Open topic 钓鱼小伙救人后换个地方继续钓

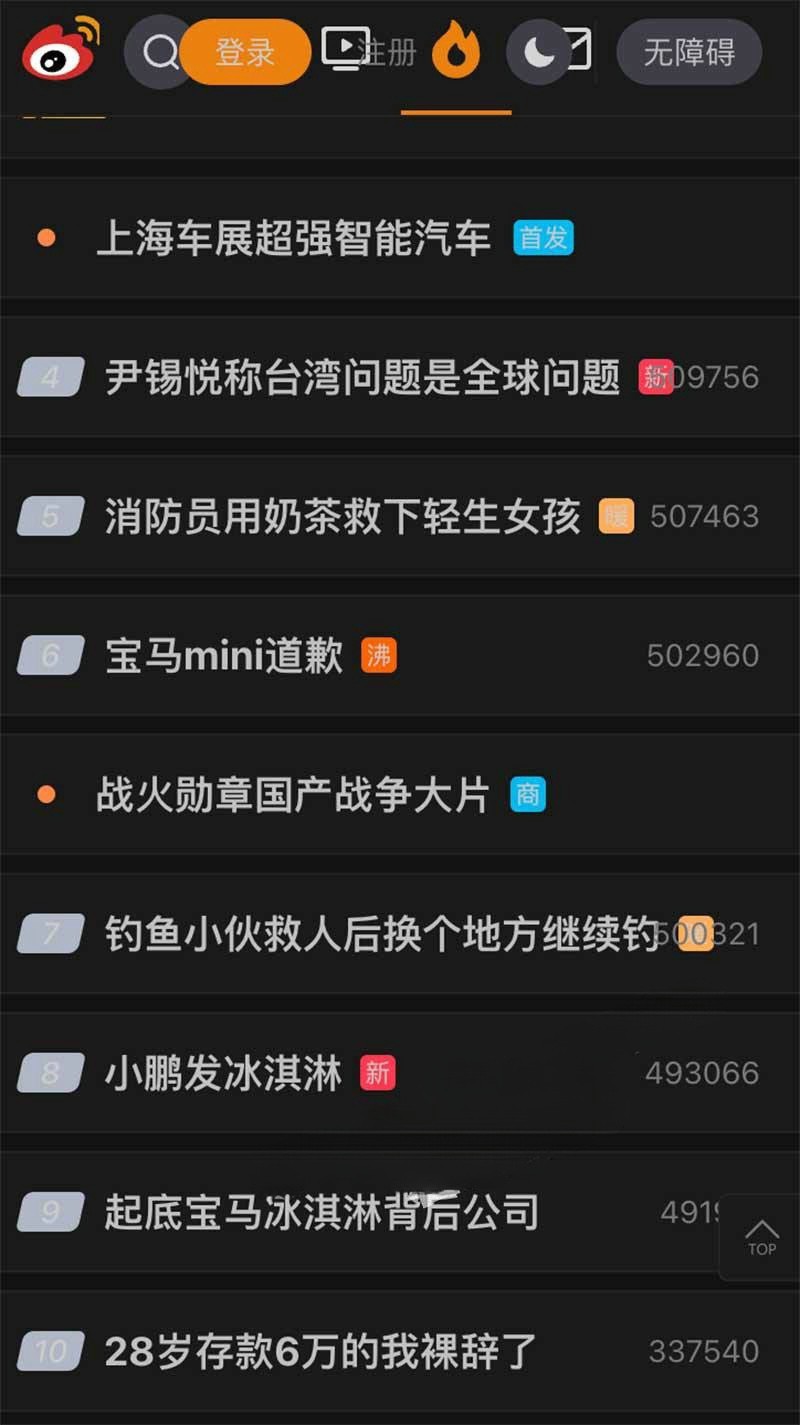(x=380, y=934)
